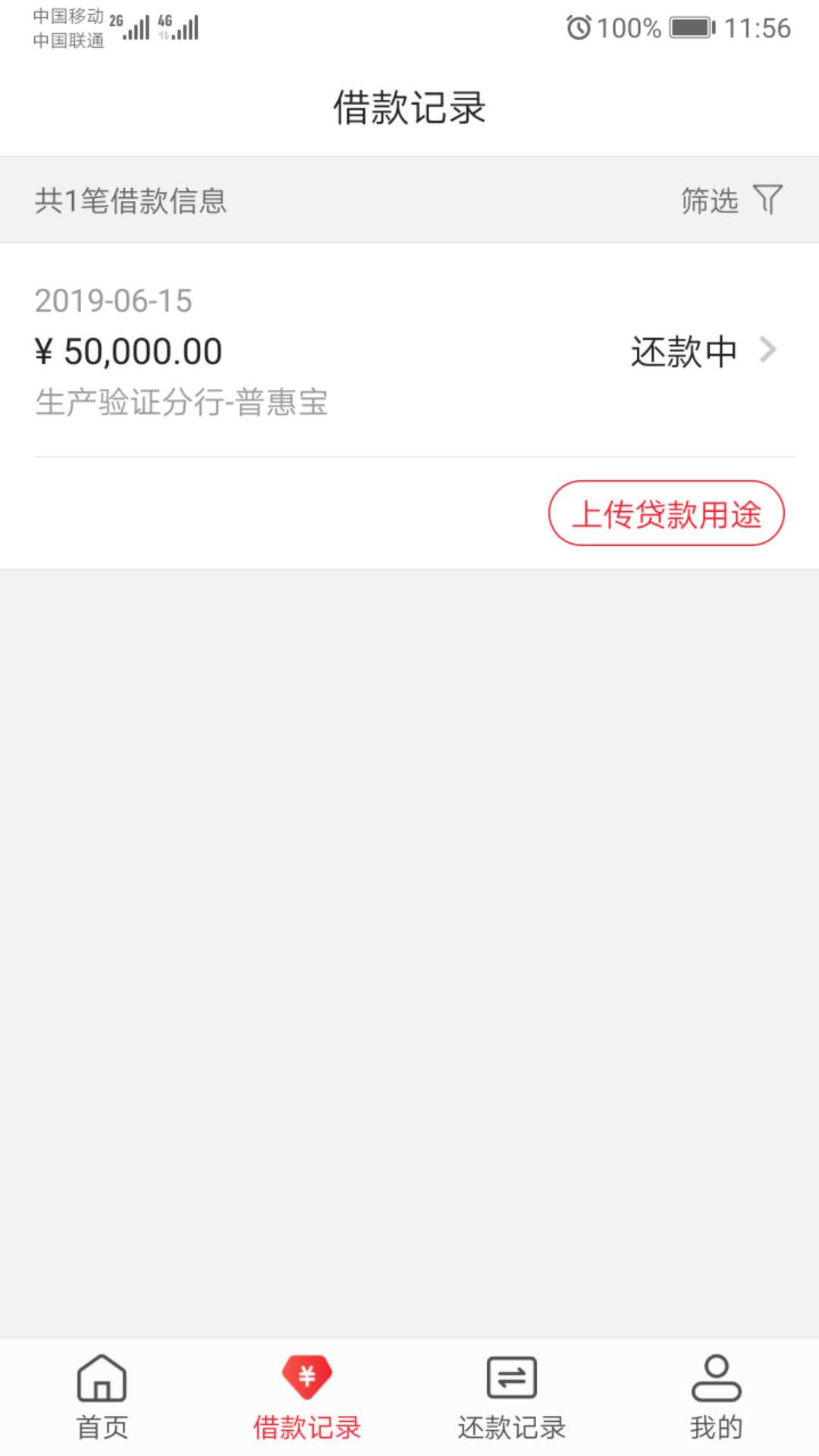Click the 筛选 funnel filter icon
Viewport: 819px width, 1456px height.
[767, 199]
